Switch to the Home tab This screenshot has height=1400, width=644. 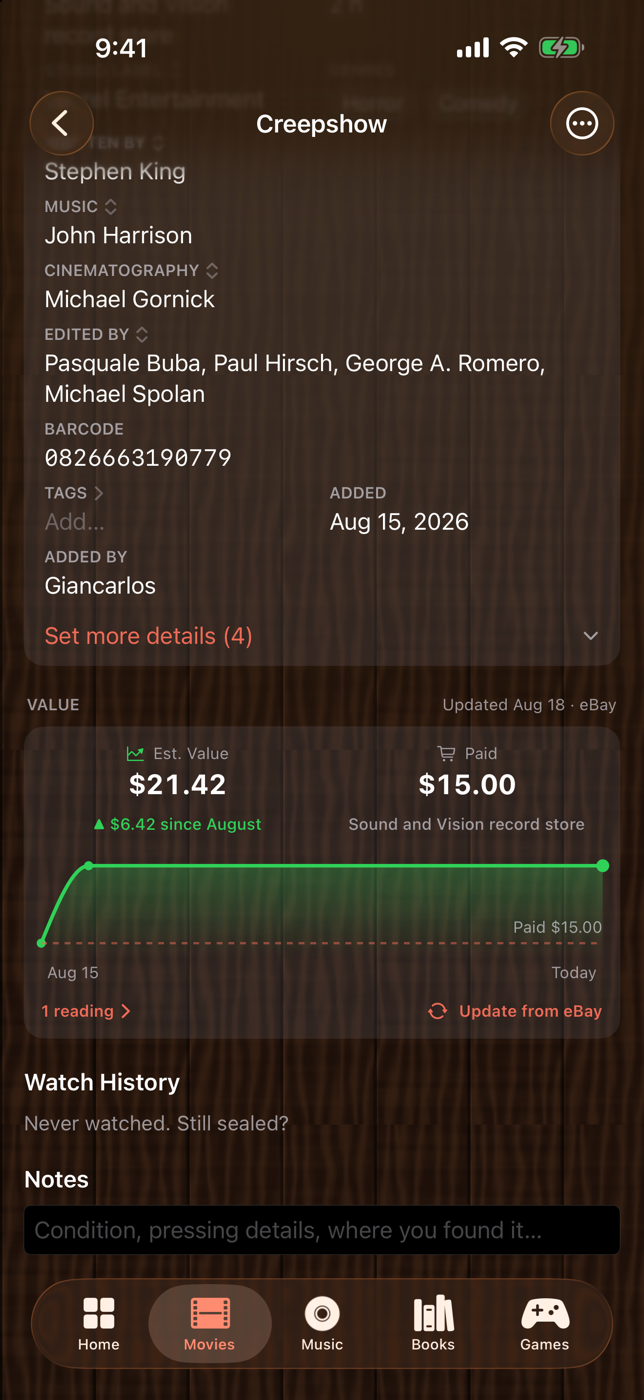[x=99, y=1323]
